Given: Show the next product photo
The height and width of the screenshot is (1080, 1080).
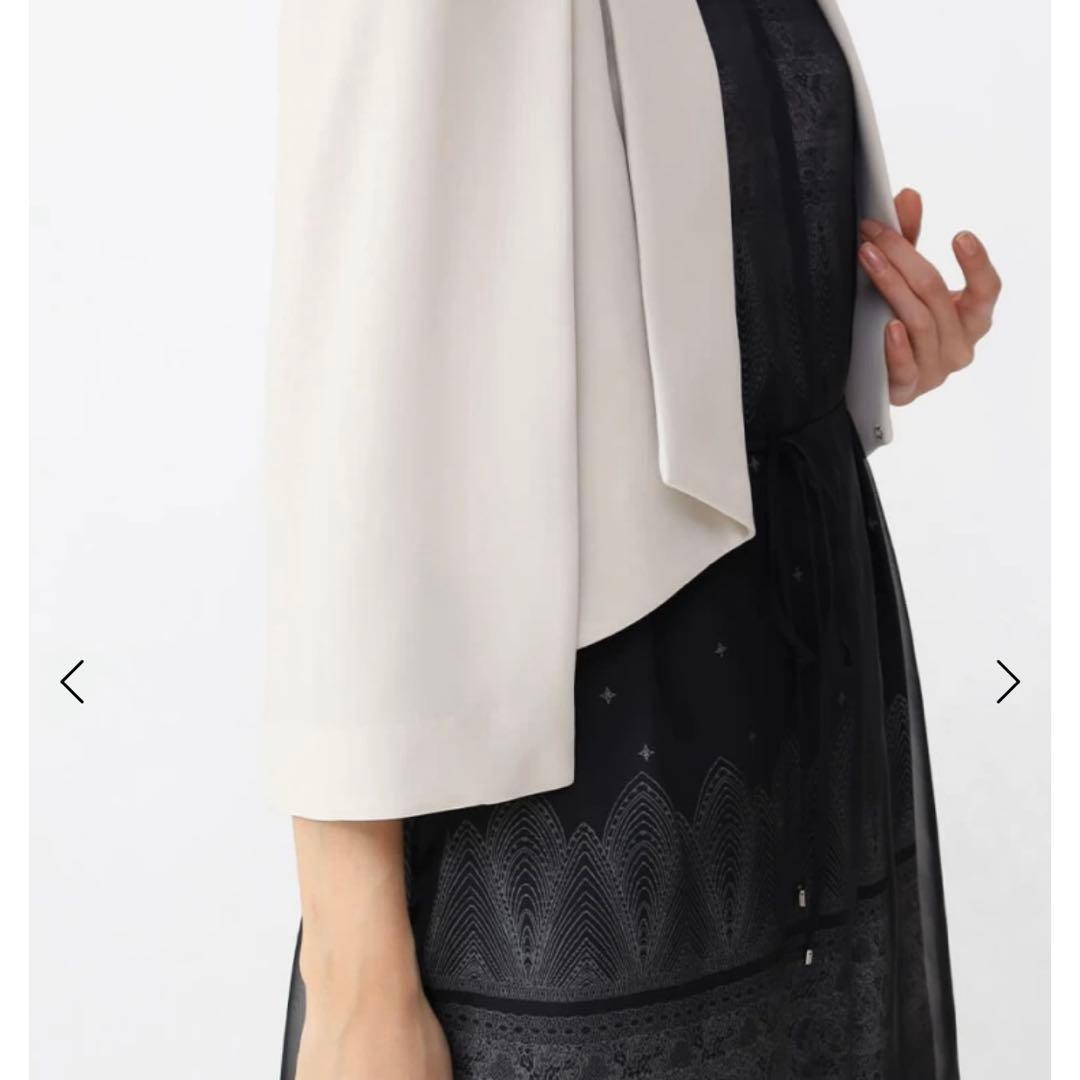Looking at the screenshot, I should 1007,682.
